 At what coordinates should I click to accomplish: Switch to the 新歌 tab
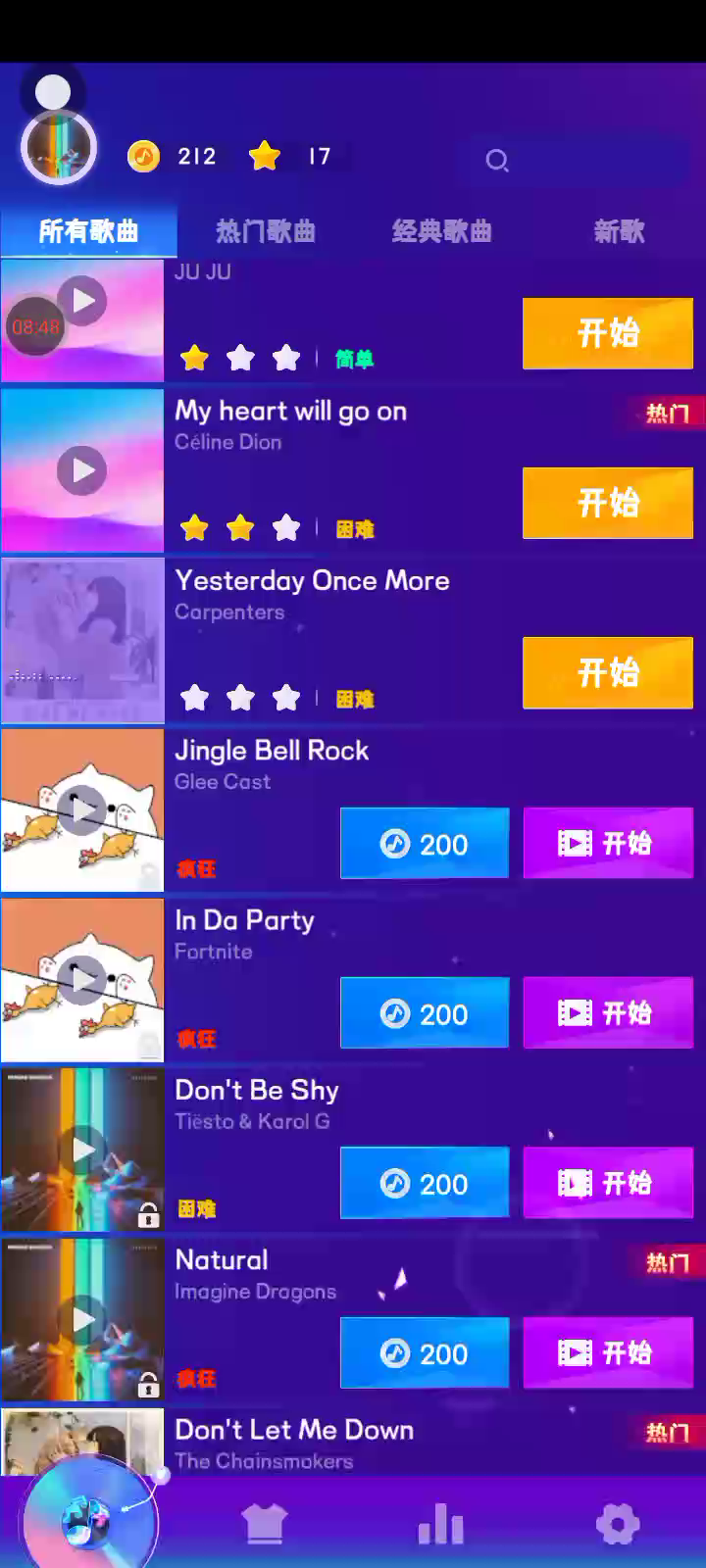coord(618,231)
